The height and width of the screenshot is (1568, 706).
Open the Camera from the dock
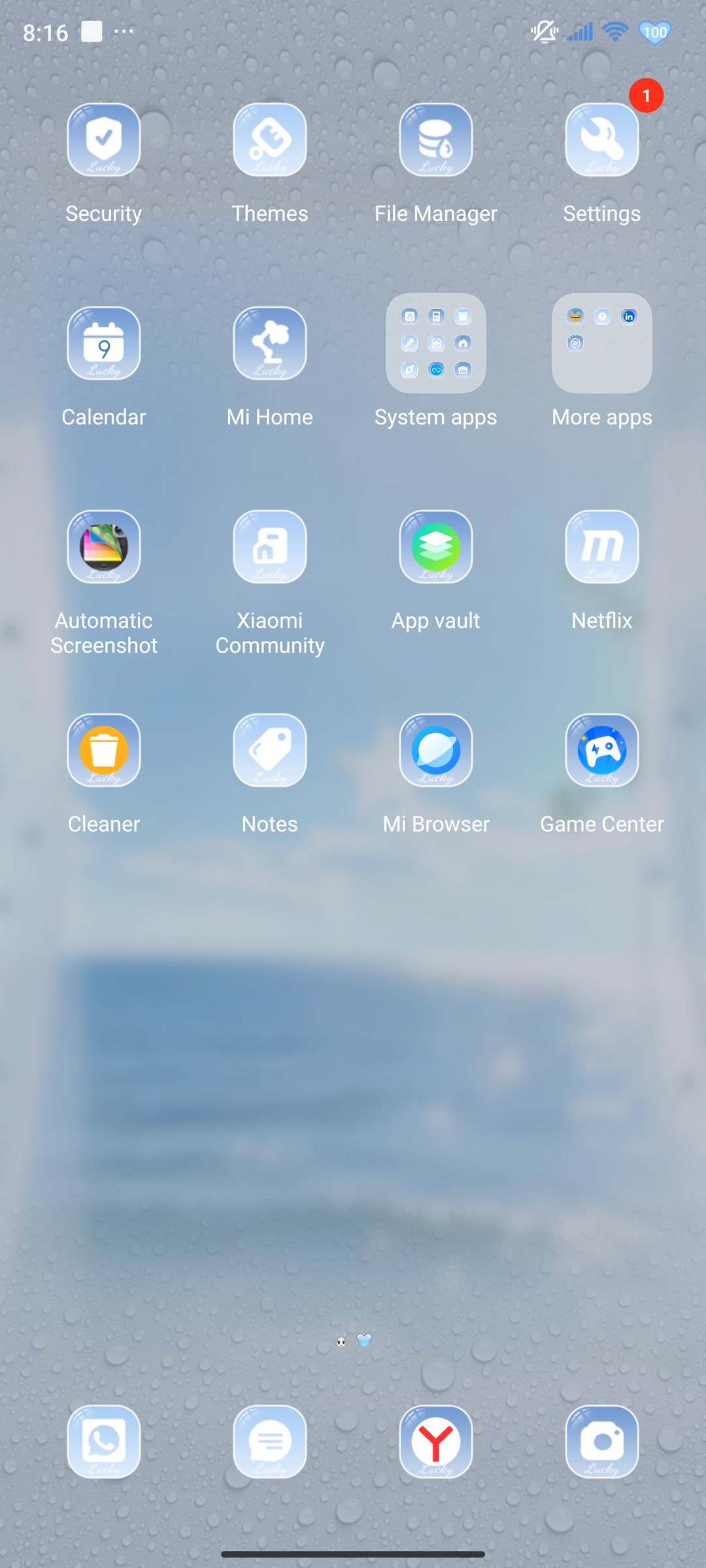[x=602, y=1442]
